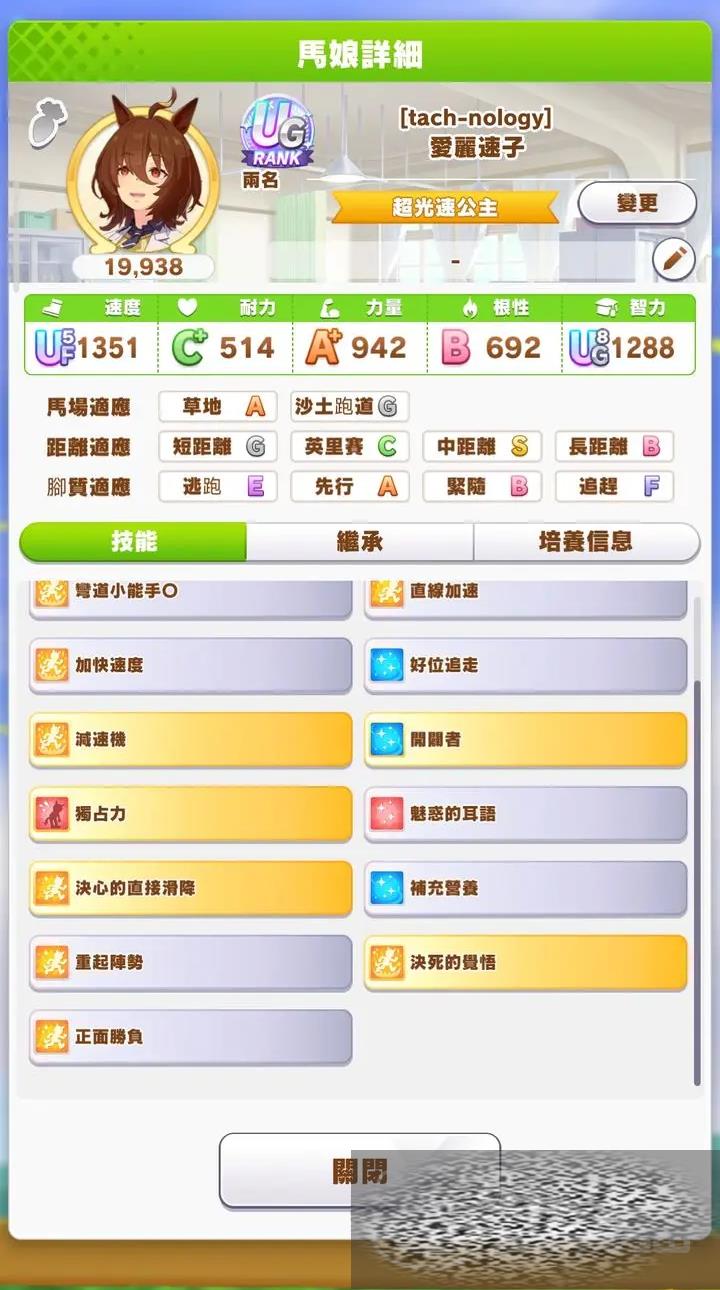Open the 直線加速 skill
This screenshot has width=720, height=1290.
525,596
